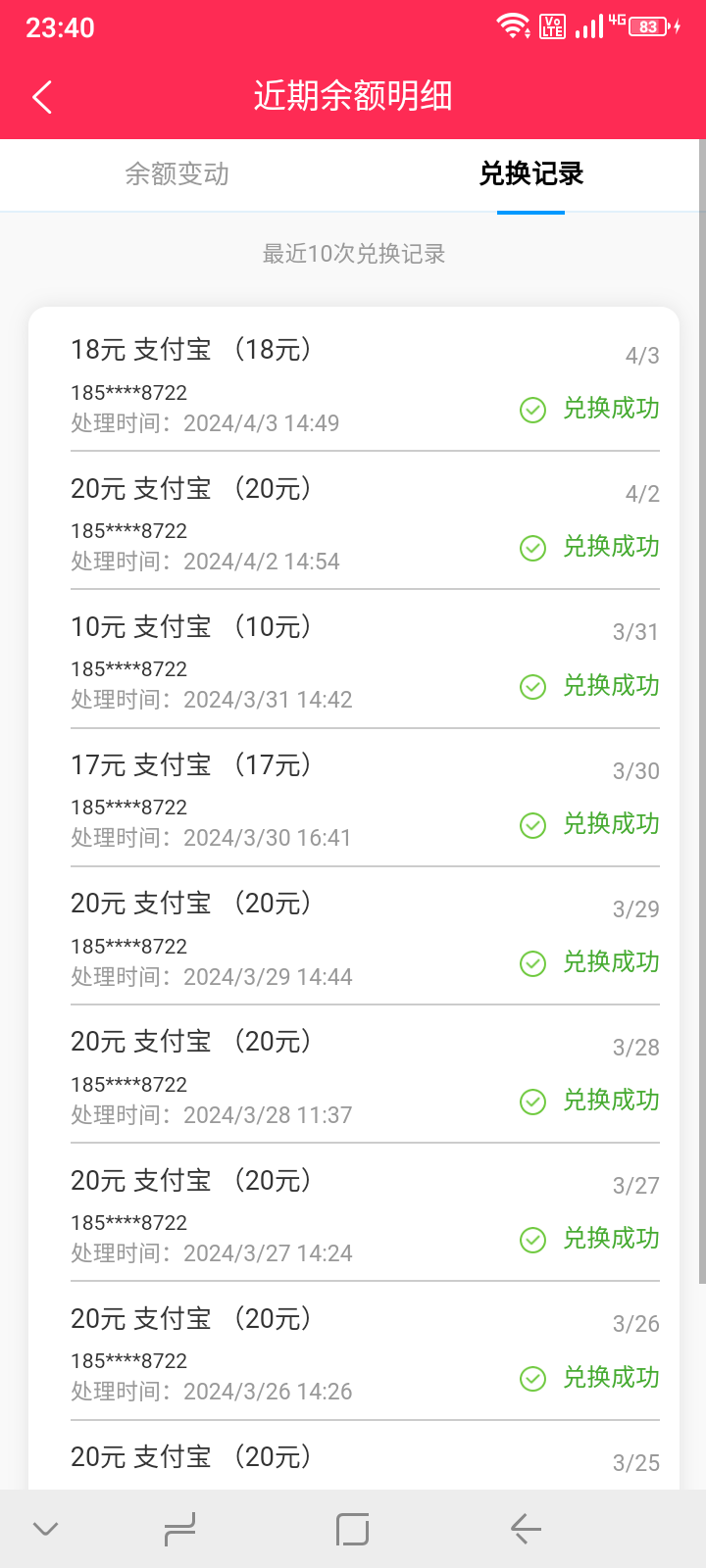Tap the system back button
The image size is (706, 1568).
[x=526, y=1529]
